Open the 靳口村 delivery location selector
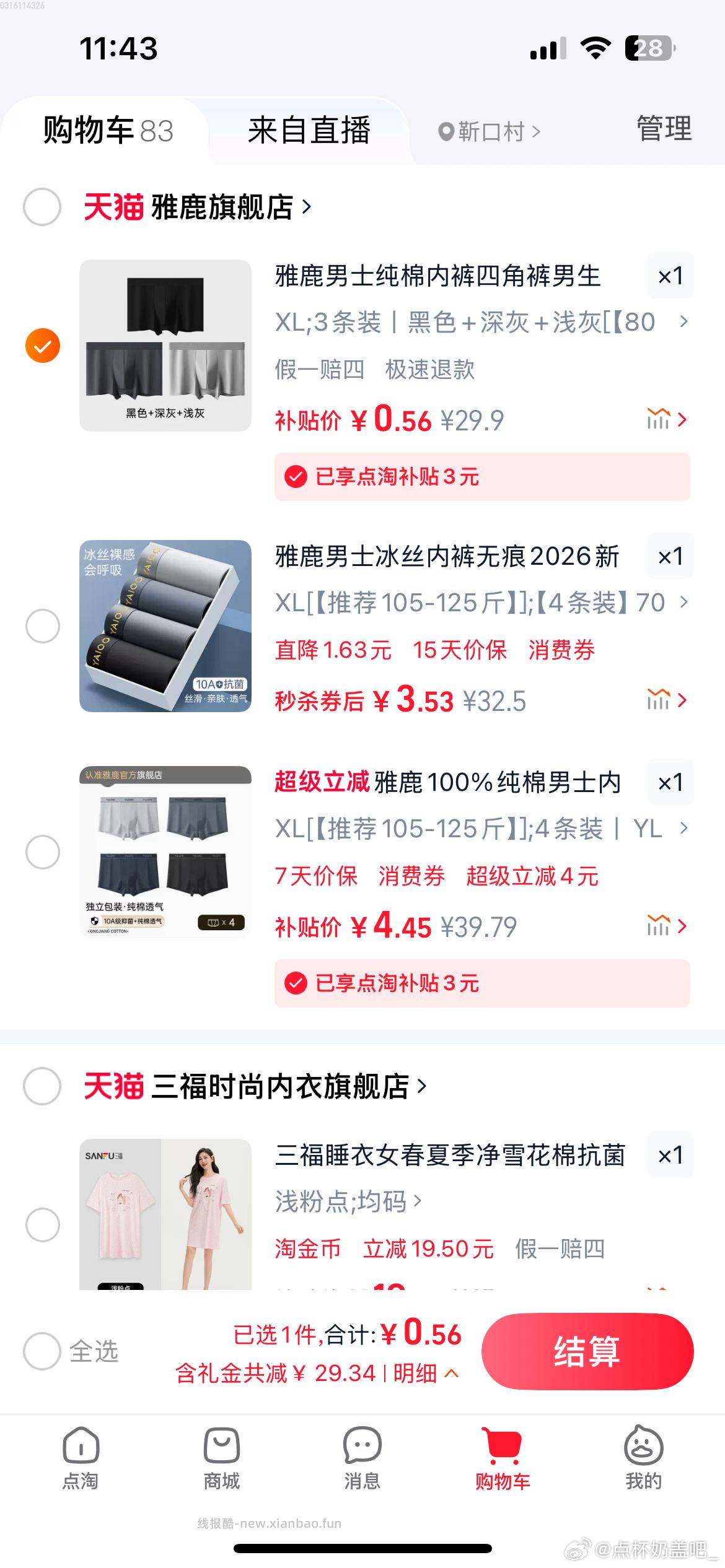The image size is (725, 1568). pyautogui.click(x=490, y=131)
